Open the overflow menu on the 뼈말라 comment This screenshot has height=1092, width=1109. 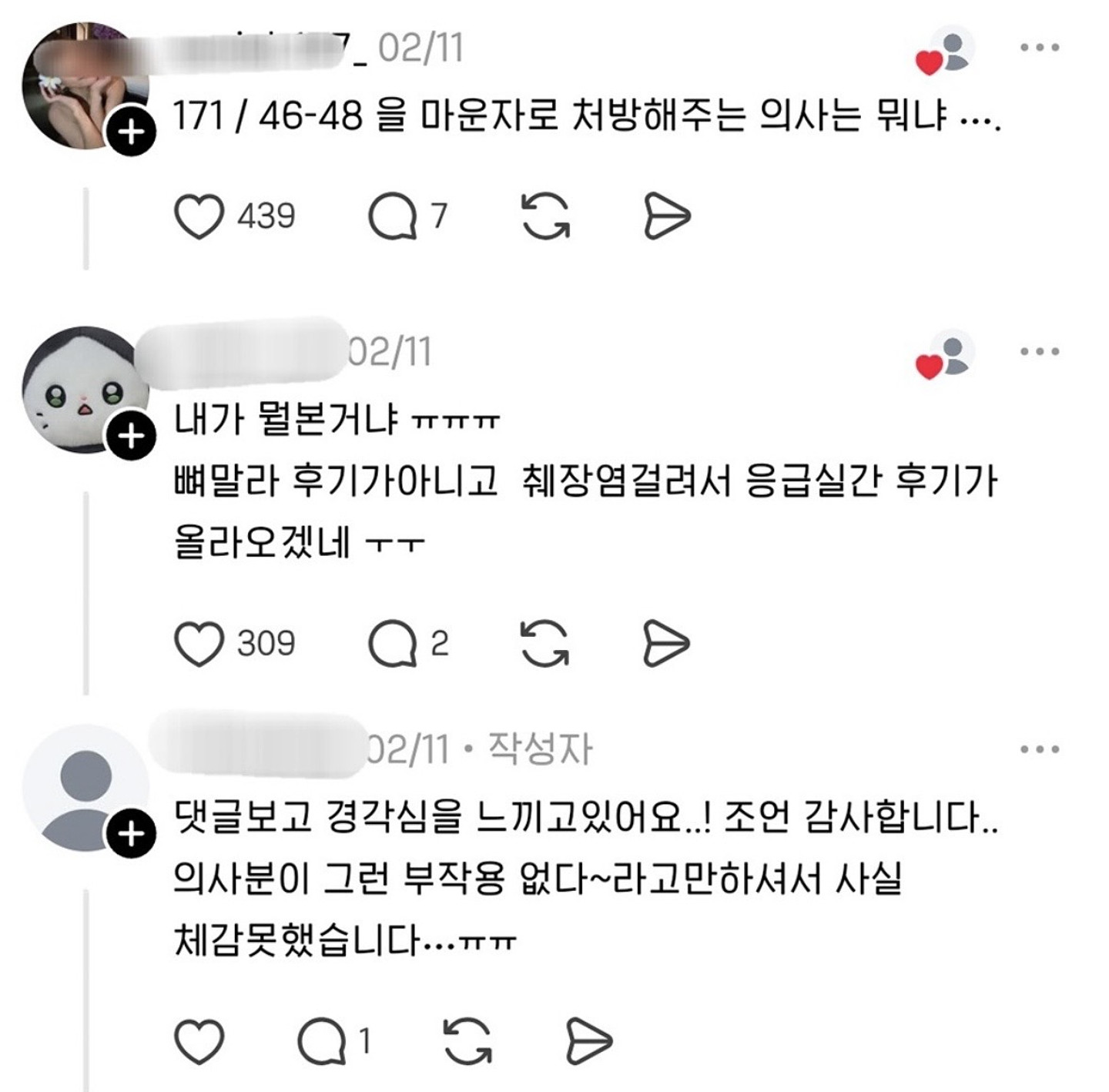1039,352
